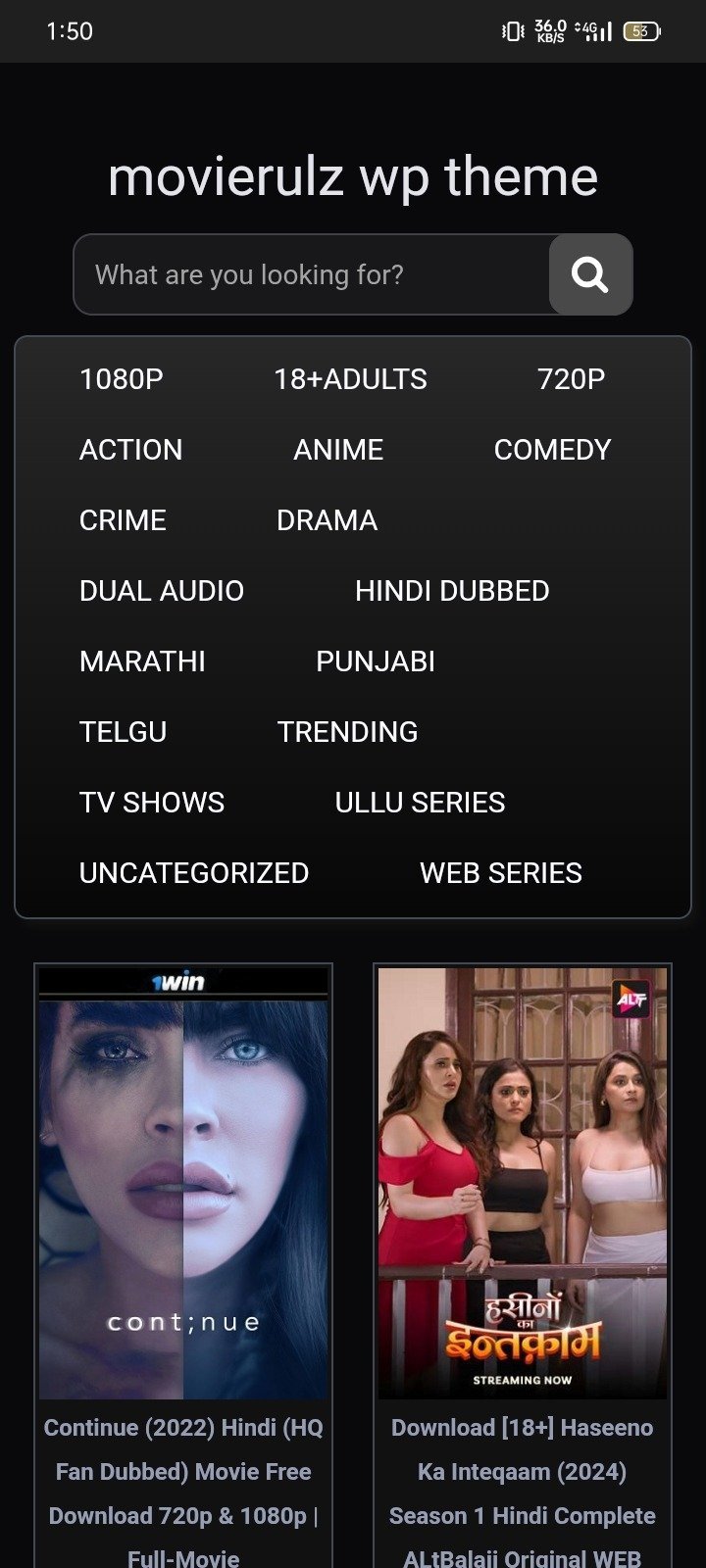Open the CRIME category
The width and height of the screenshot is (706, 1568).
pos(123,520)
